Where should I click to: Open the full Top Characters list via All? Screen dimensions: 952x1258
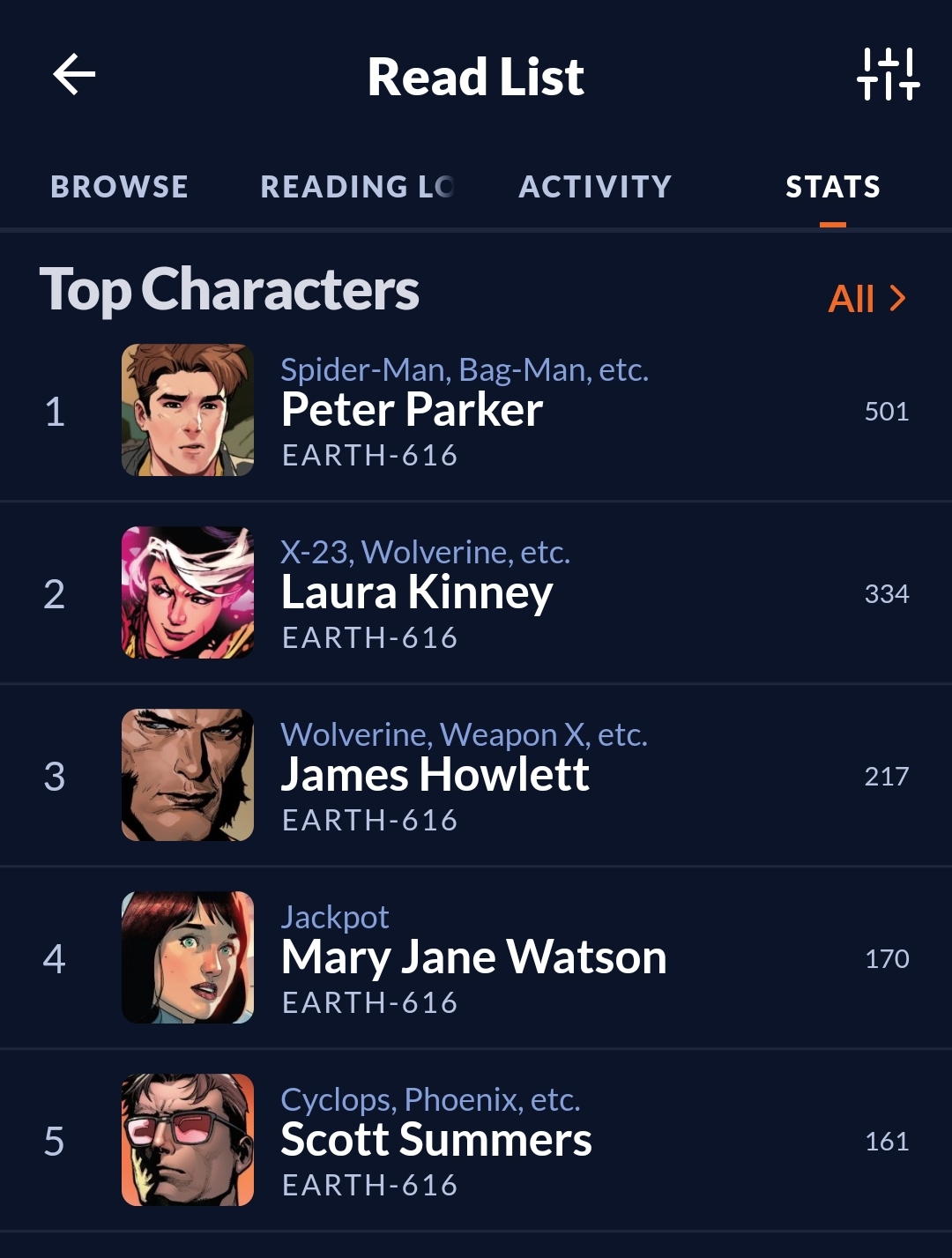(866, 300)
